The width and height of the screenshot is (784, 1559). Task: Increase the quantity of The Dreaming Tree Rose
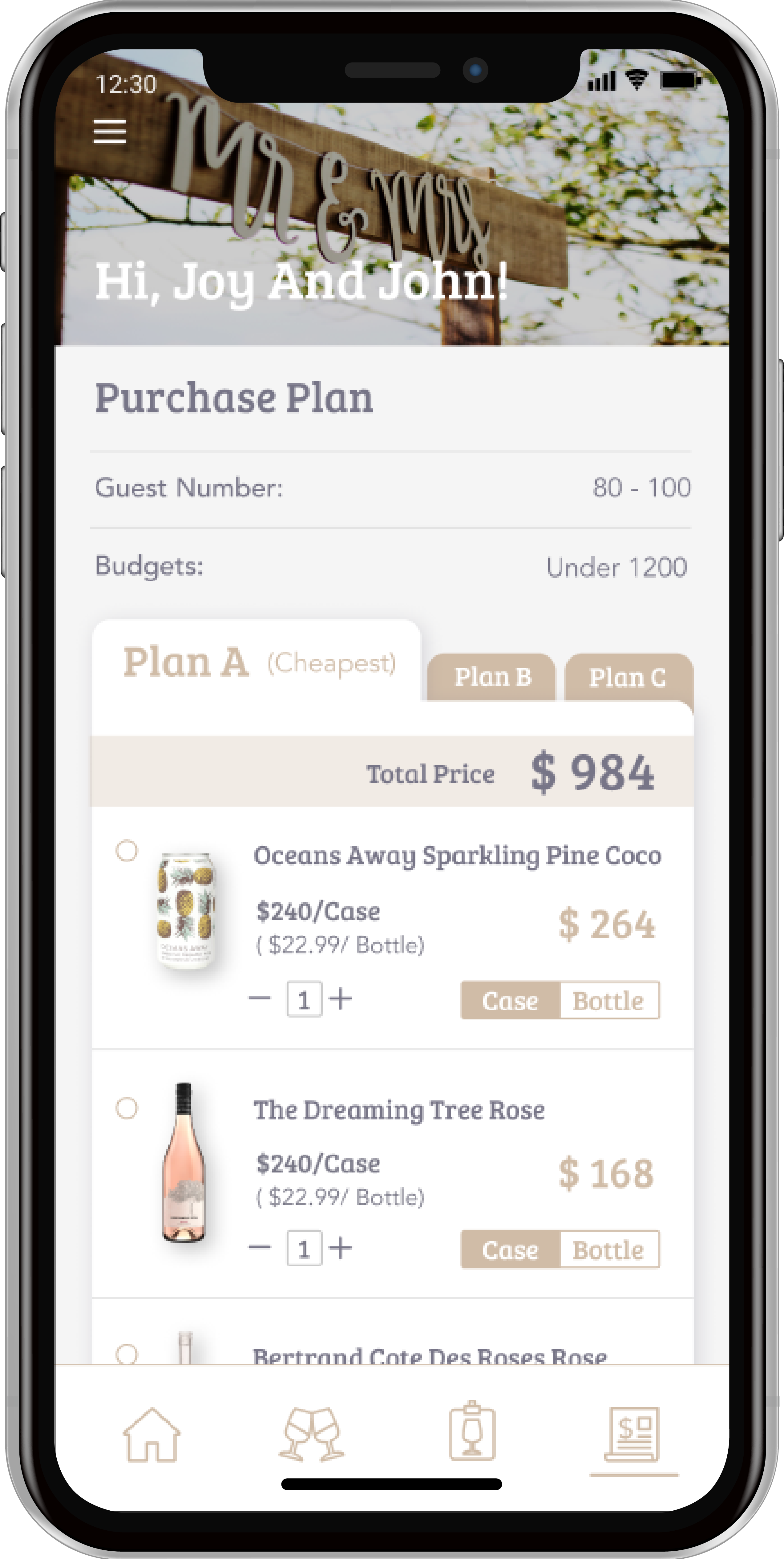point(341,1247)
